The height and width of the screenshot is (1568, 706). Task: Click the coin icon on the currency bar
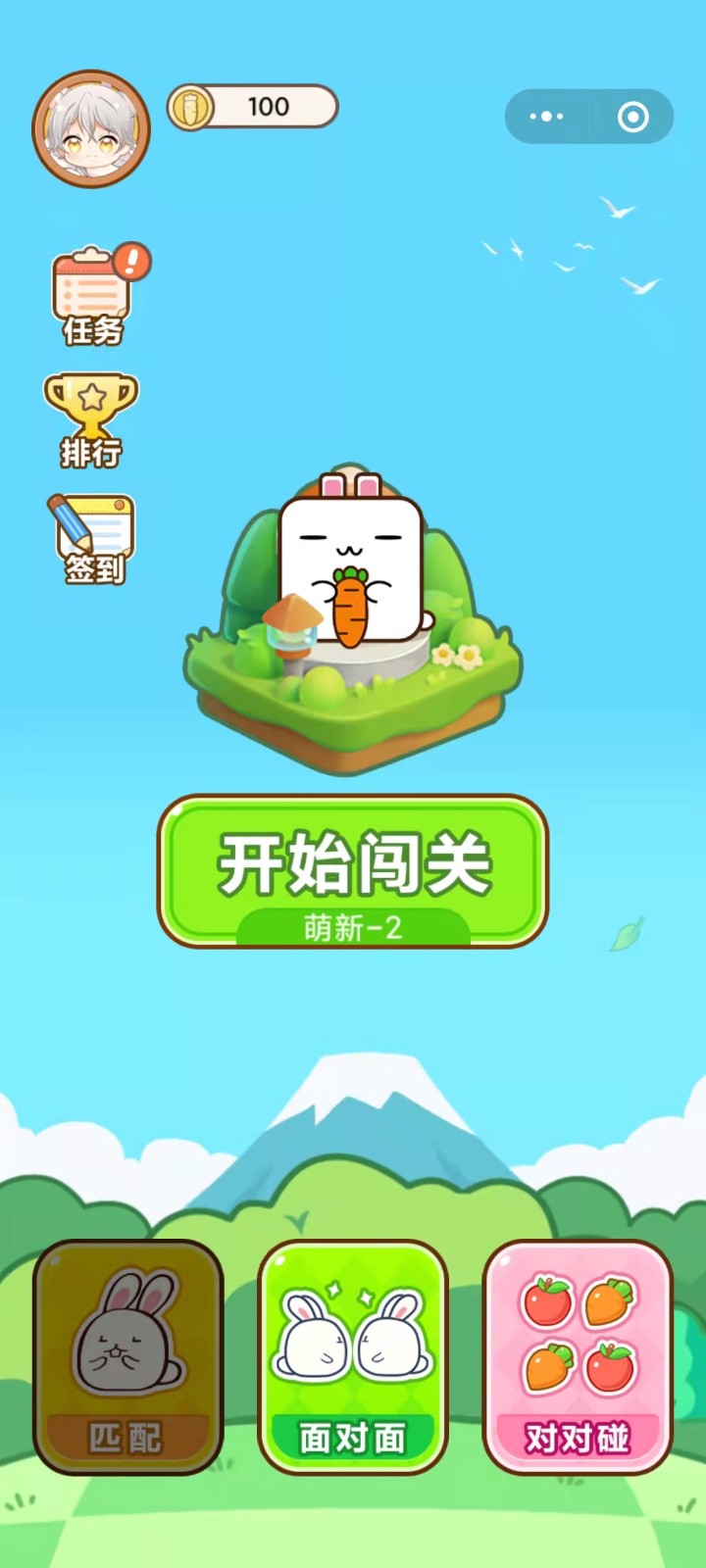[x=191, y=108]
